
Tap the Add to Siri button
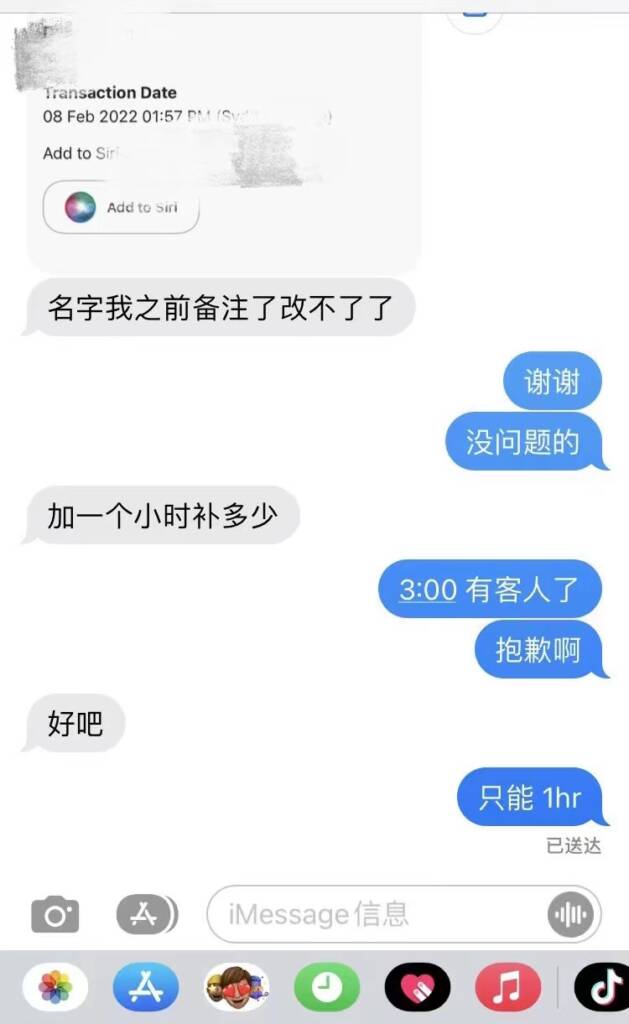pyautogui.click(x=121, y=207)
